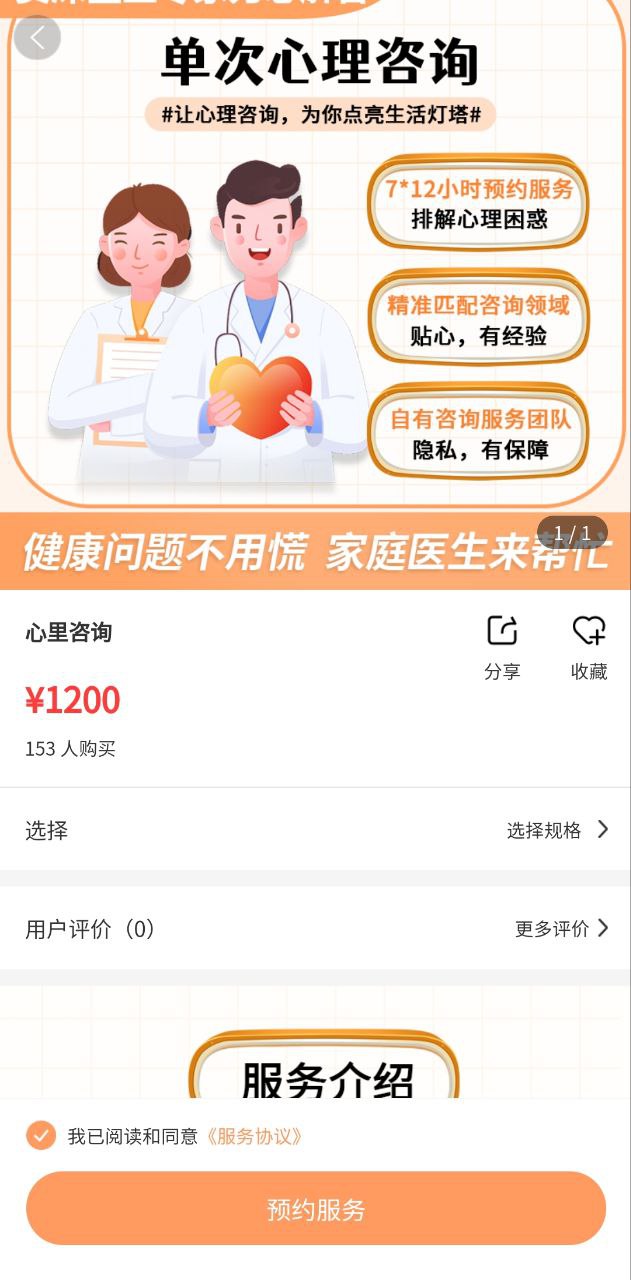The width and height of the screenshot is (631, 1280).
Task: Uncheck the 我已阅读和同意 agreement checkbox
Action: pyautogui.click(x=41, y=1136)
